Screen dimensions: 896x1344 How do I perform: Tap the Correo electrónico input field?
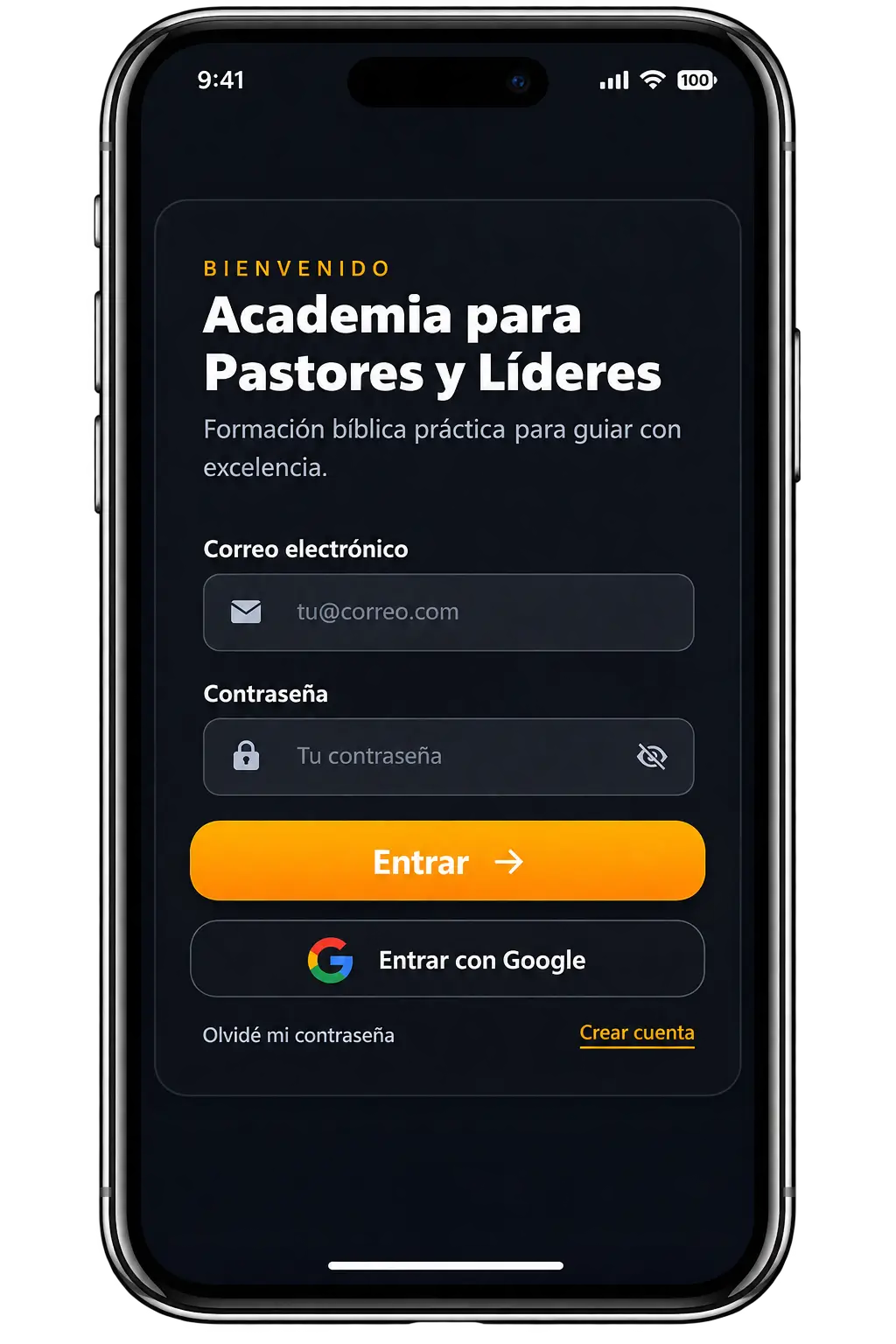click(448, 612)
